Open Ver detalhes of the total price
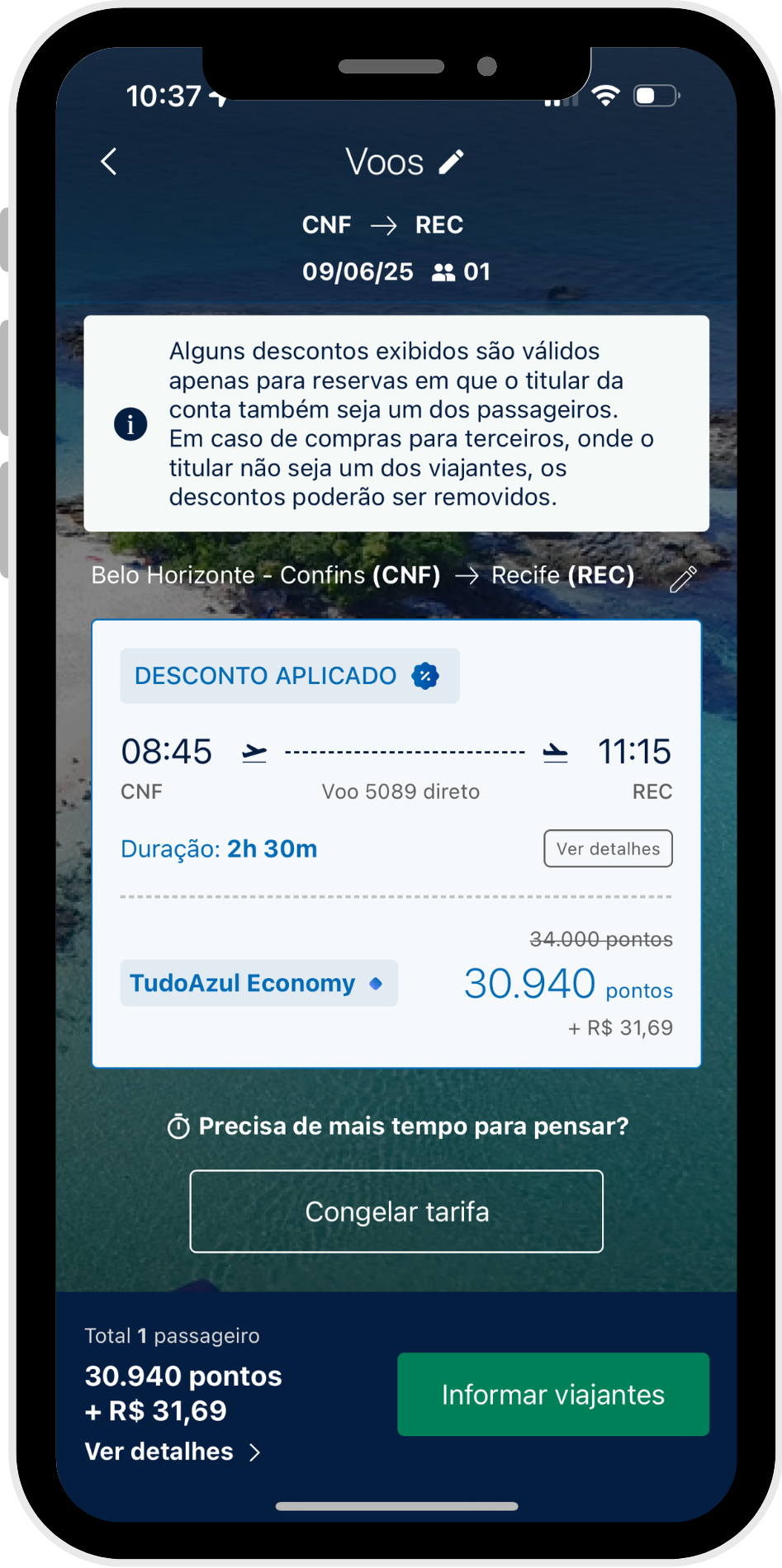This screenshot has width=782, height=1568. pos(172,1452)
